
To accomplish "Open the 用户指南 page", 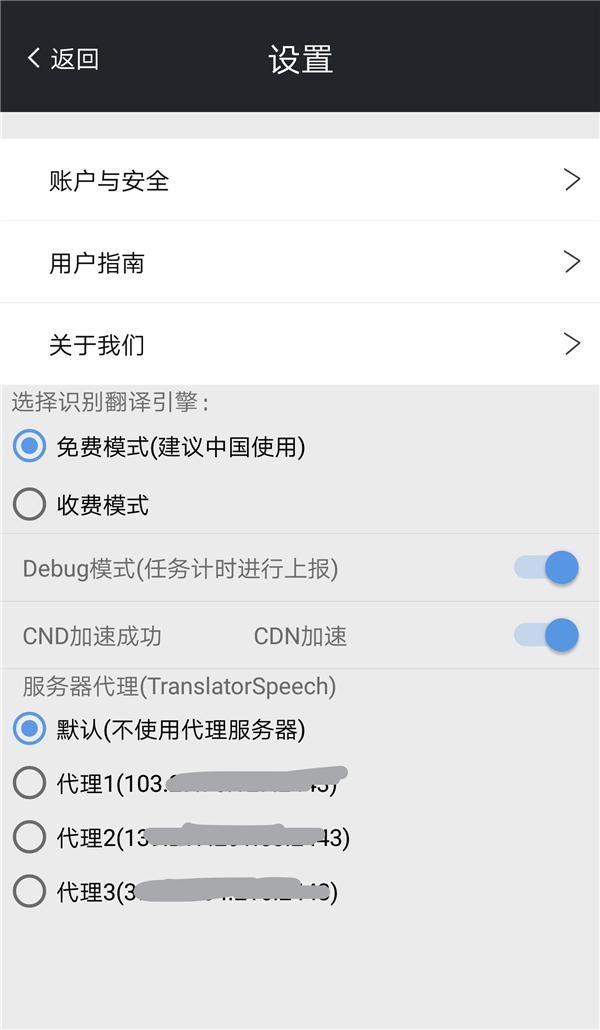I will pos(300,262).
